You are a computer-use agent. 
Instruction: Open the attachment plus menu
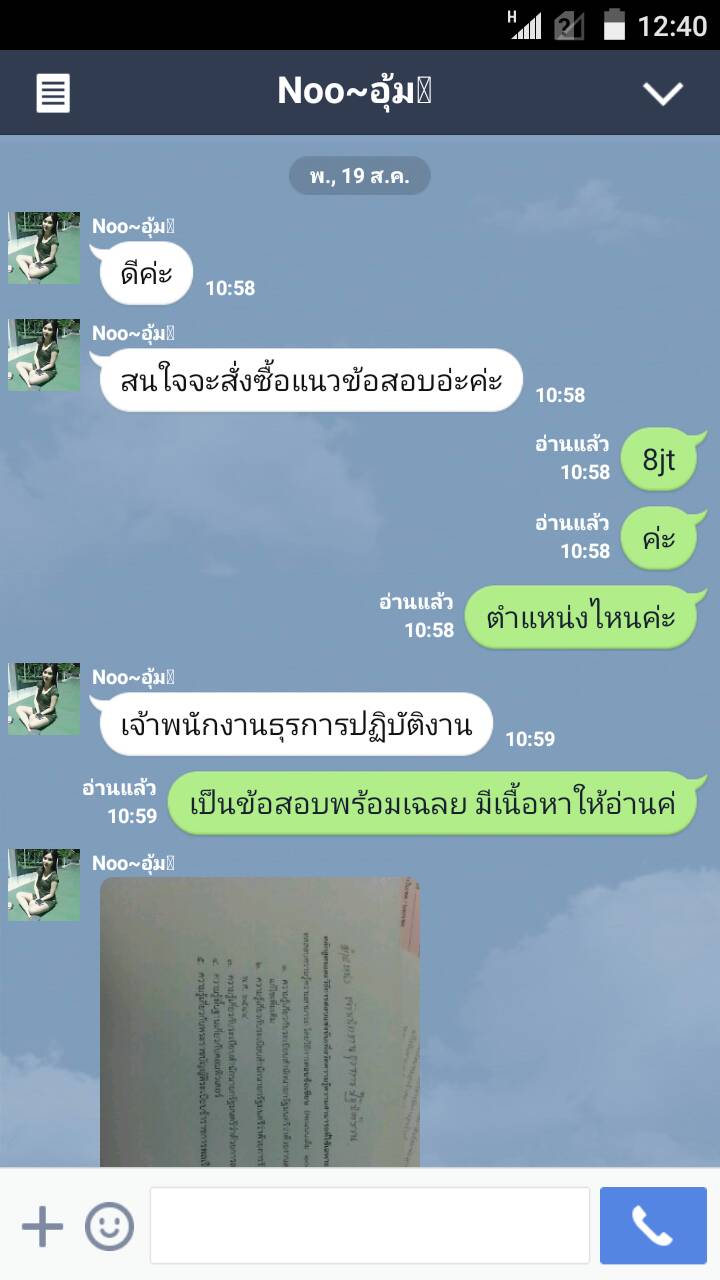tap(42, 1226)
